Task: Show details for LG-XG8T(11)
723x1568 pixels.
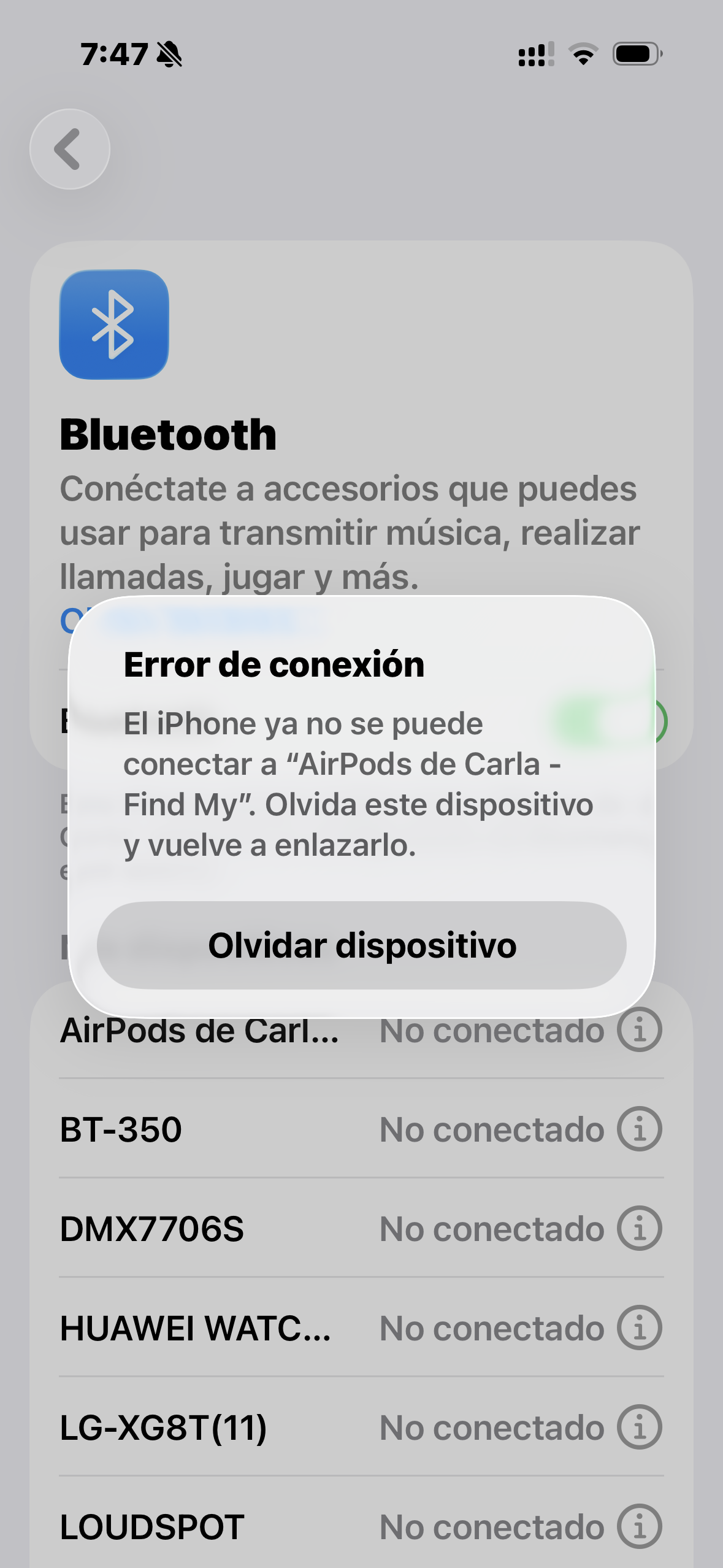Action: pyautogui.click(x=639, y=1428)
